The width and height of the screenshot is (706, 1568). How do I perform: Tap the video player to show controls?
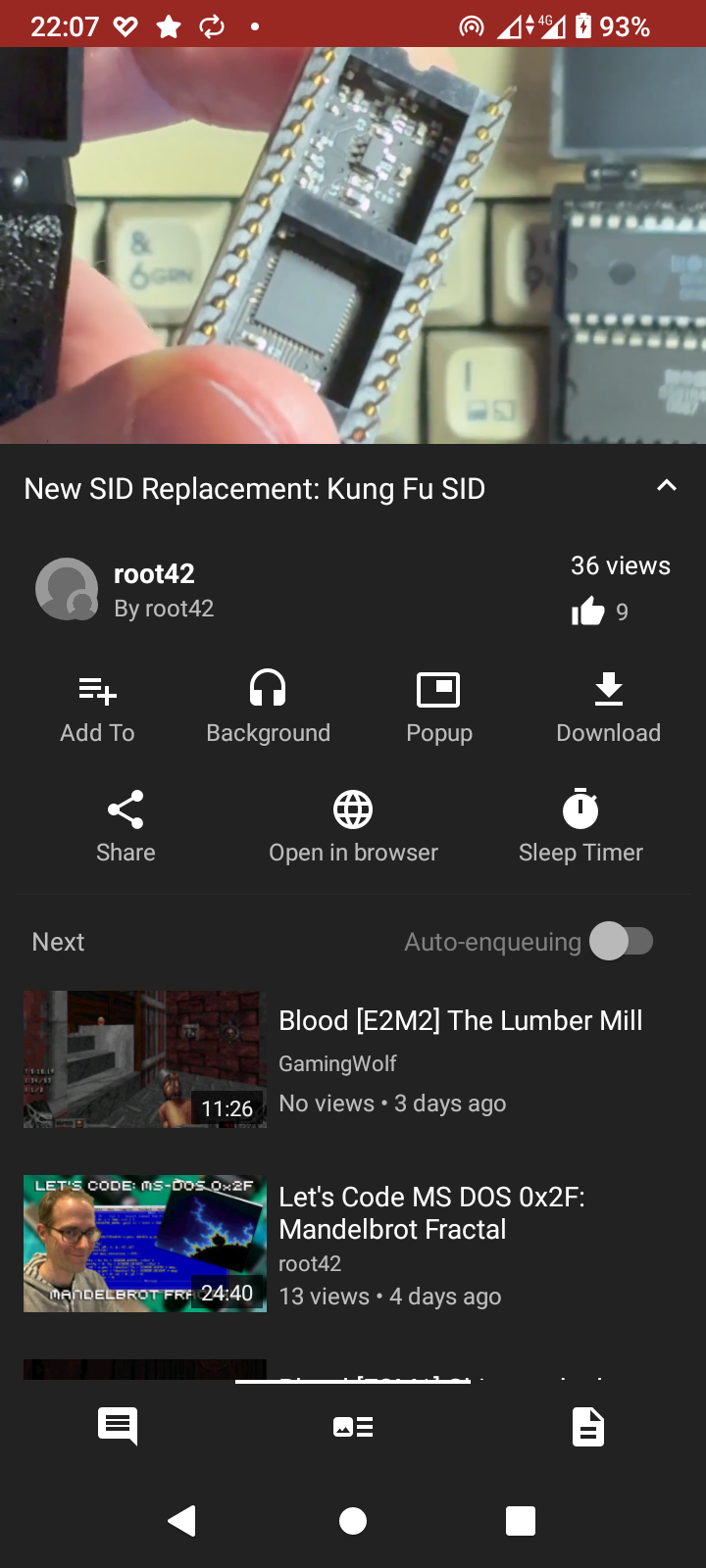[353, 245]
